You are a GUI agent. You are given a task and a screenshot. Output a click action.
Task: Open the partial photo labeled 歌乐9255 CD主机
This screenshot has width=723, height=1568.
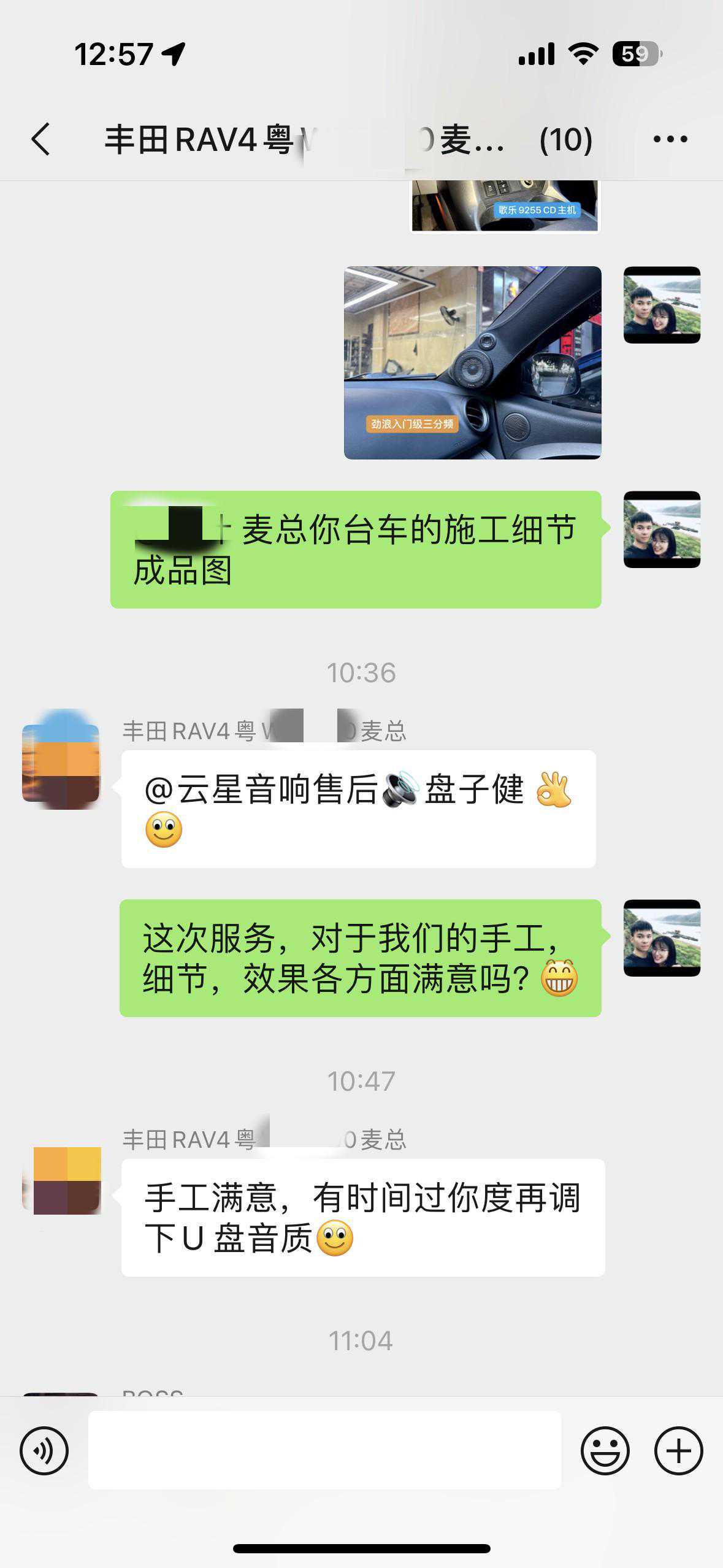(504, 206)
